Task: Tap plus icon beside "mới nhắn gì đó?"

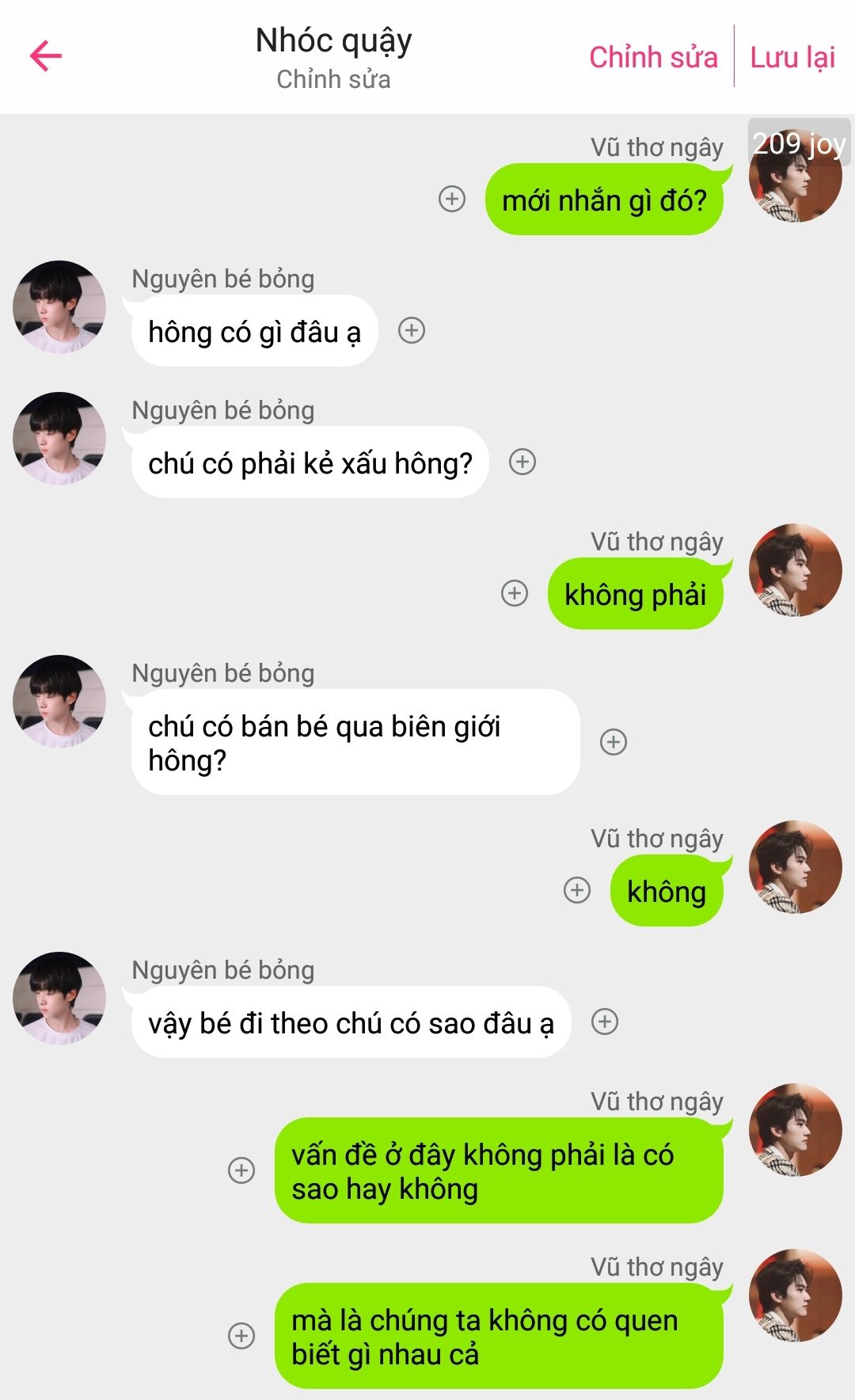Action: (452, 199)
